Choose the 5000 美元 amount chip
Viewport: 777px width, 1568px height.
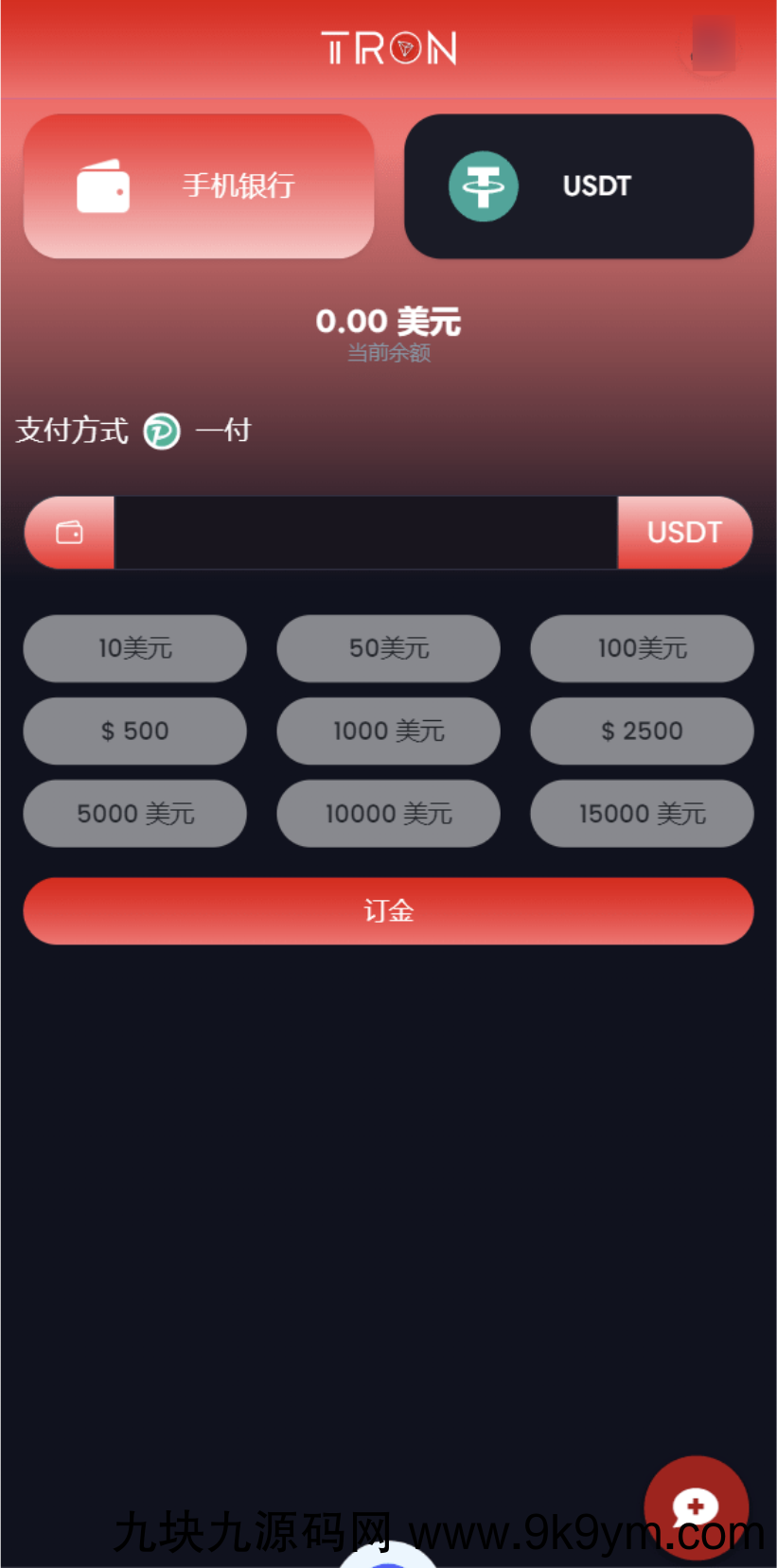tap(134, 813)
